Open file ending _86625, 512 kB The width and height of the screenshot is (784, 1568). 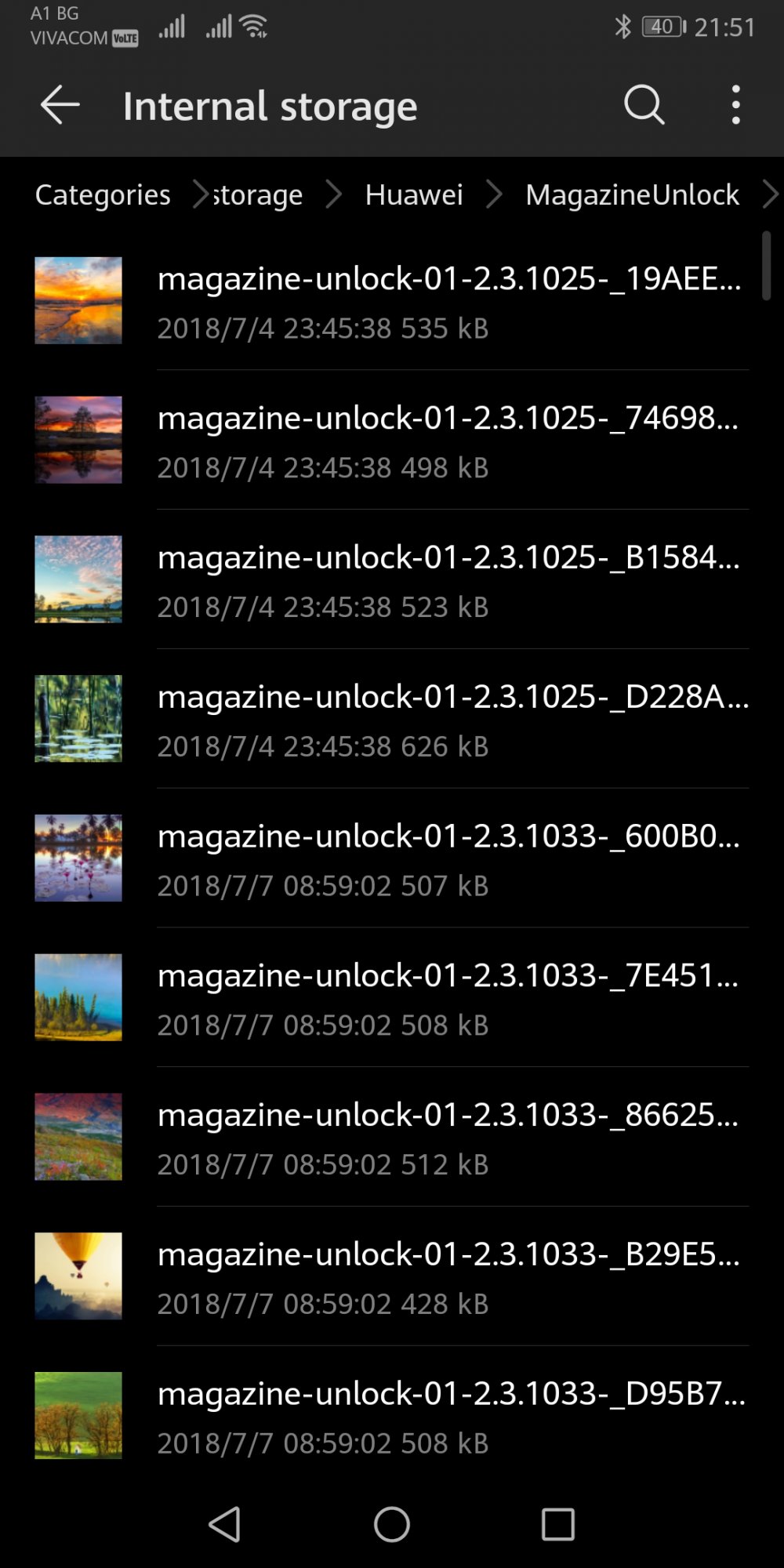[x=392, y=1137]
